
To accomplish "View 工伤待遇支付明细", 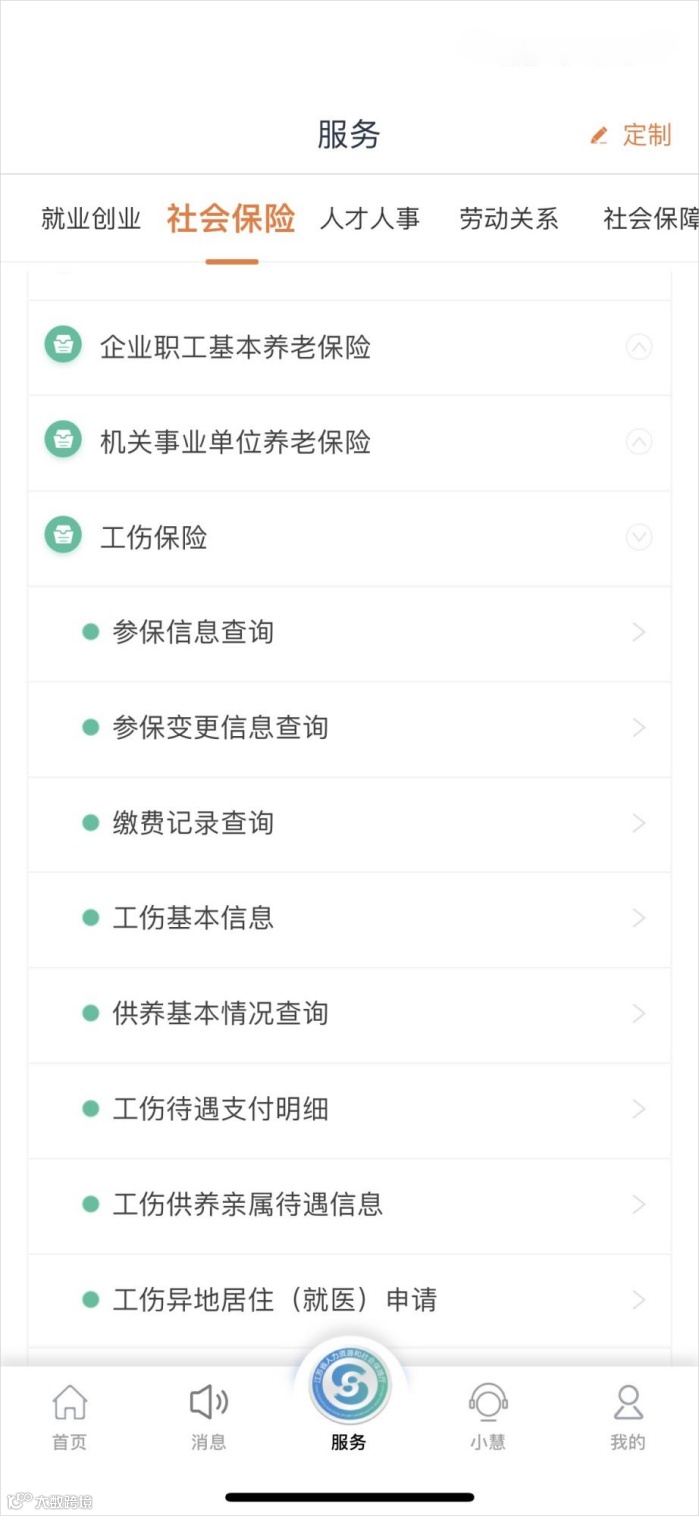I will [348, 1109].
